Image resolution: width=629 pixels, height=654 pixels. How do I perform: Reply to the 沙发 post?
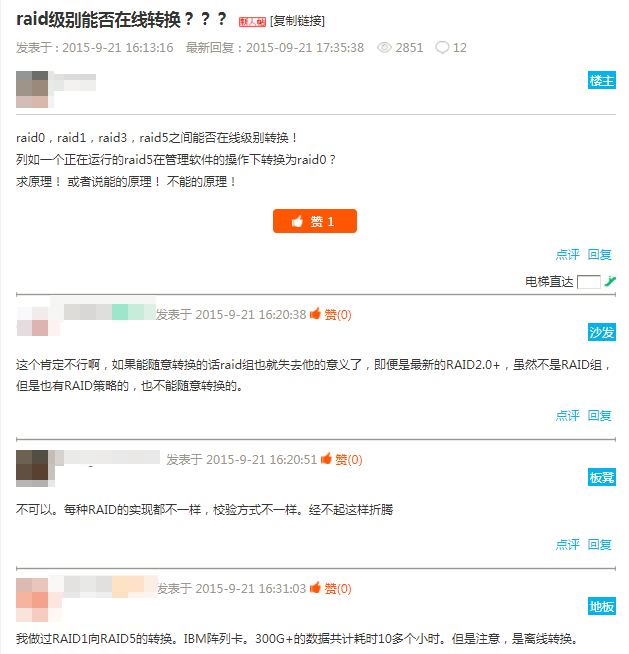coord(600,415)
